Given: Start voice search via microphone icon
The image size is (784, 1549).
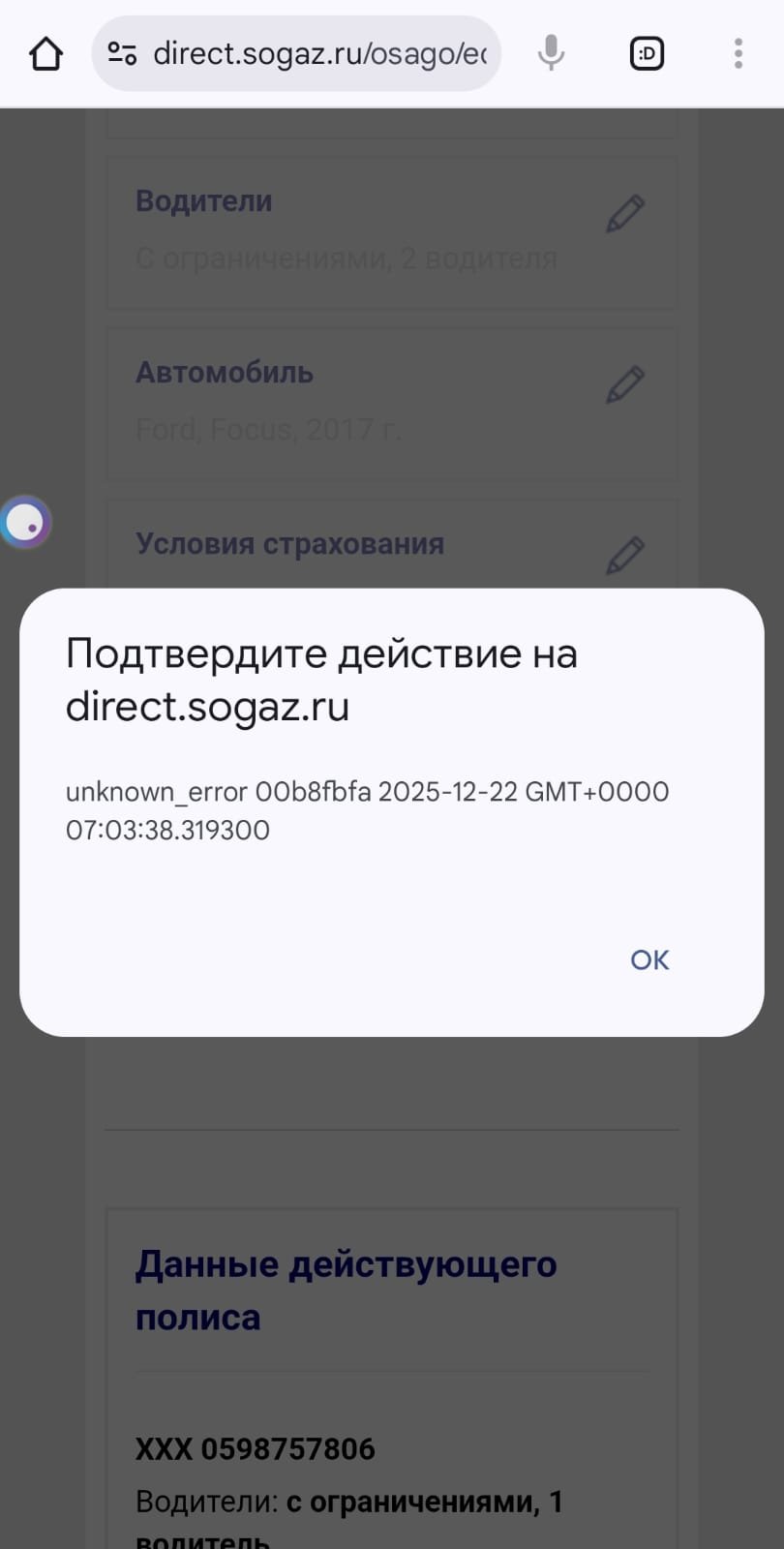Looking at the screenshot, I should pyautogui.click(x=551, y=53).
